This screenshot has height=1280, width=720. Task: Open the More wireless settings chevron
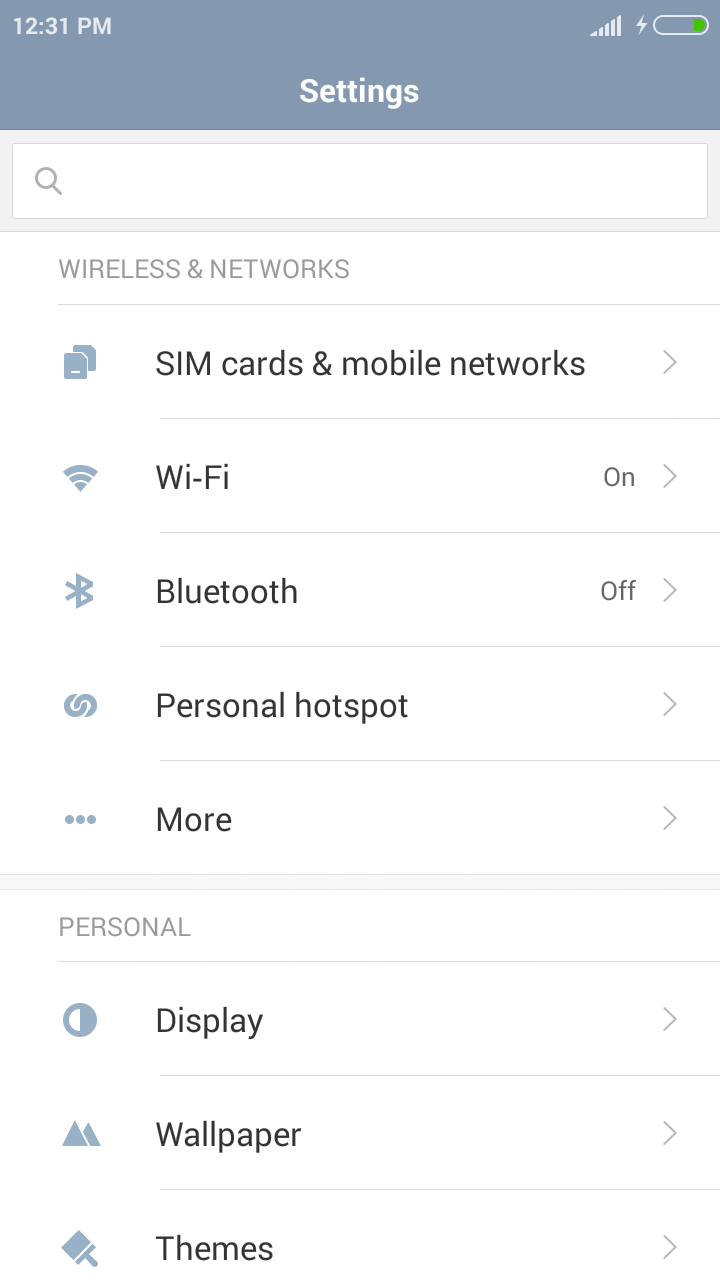tap(669, 819)
